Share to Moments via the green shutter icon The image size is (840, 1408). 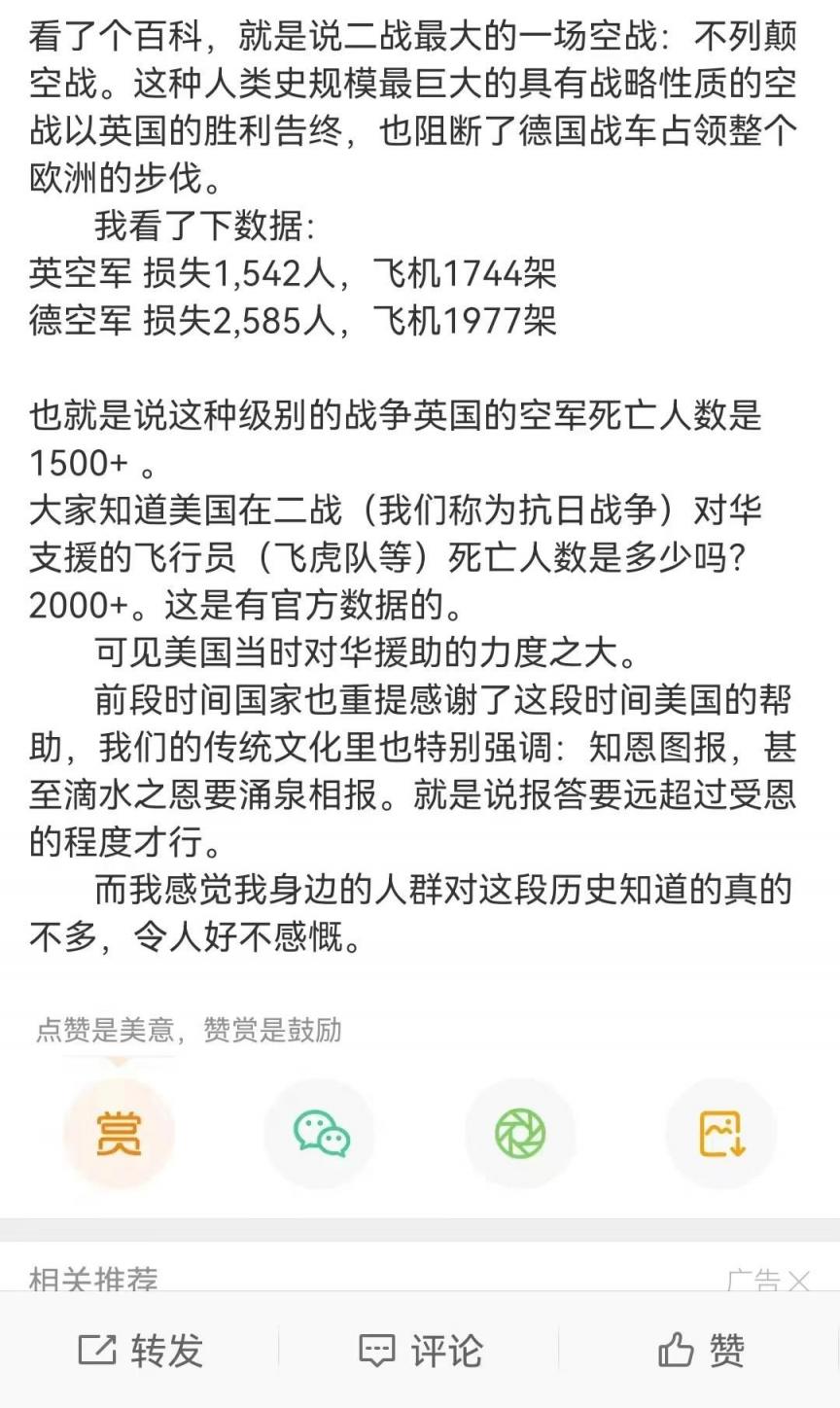(520, 1134)
